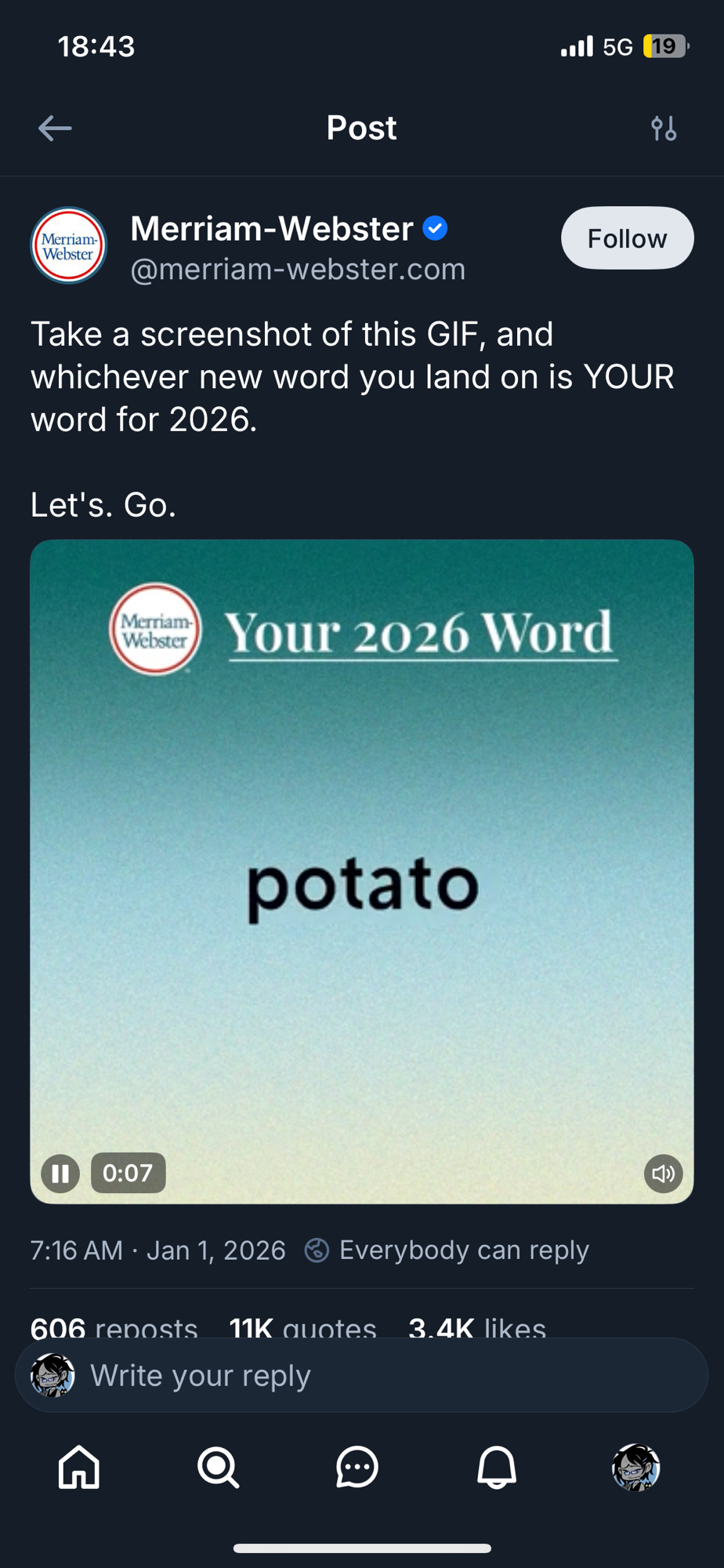
Task: Open the reply filter settings icon
Action: (664, 128)
